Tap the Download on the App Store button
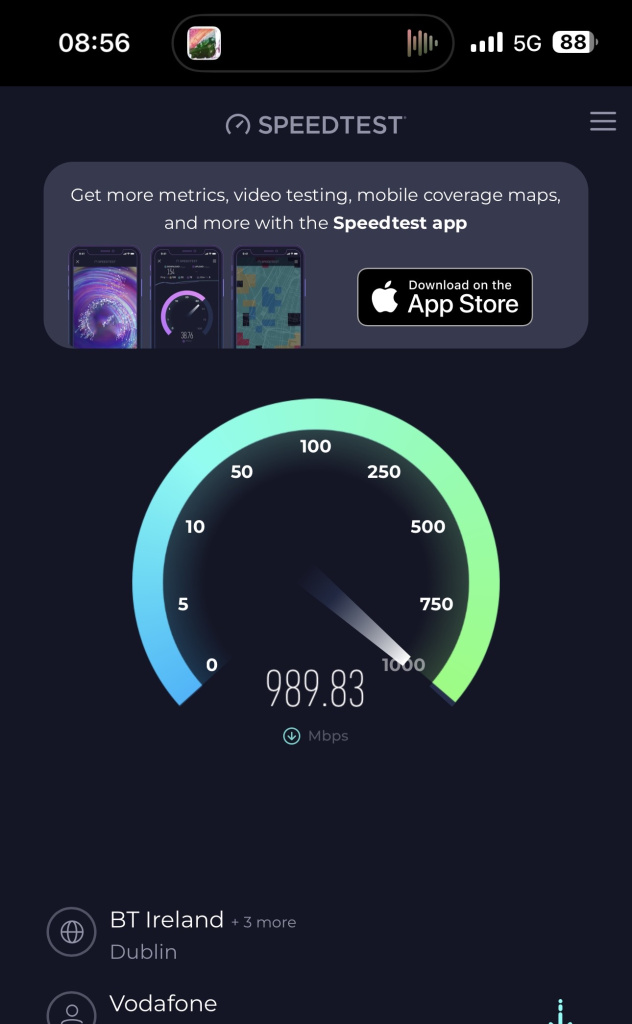 [445, 297]
